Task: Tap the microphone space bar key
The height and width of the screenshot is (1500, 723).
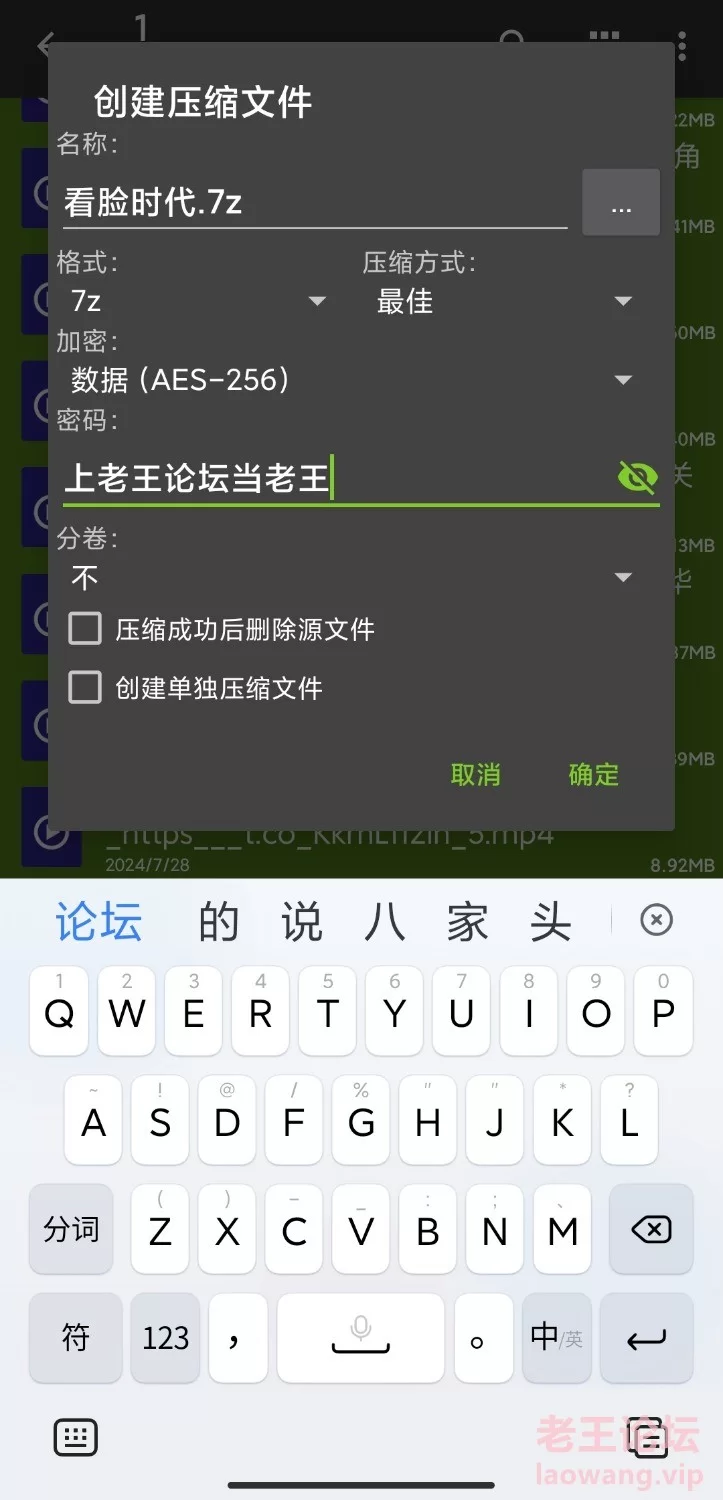Action: 360,1337
